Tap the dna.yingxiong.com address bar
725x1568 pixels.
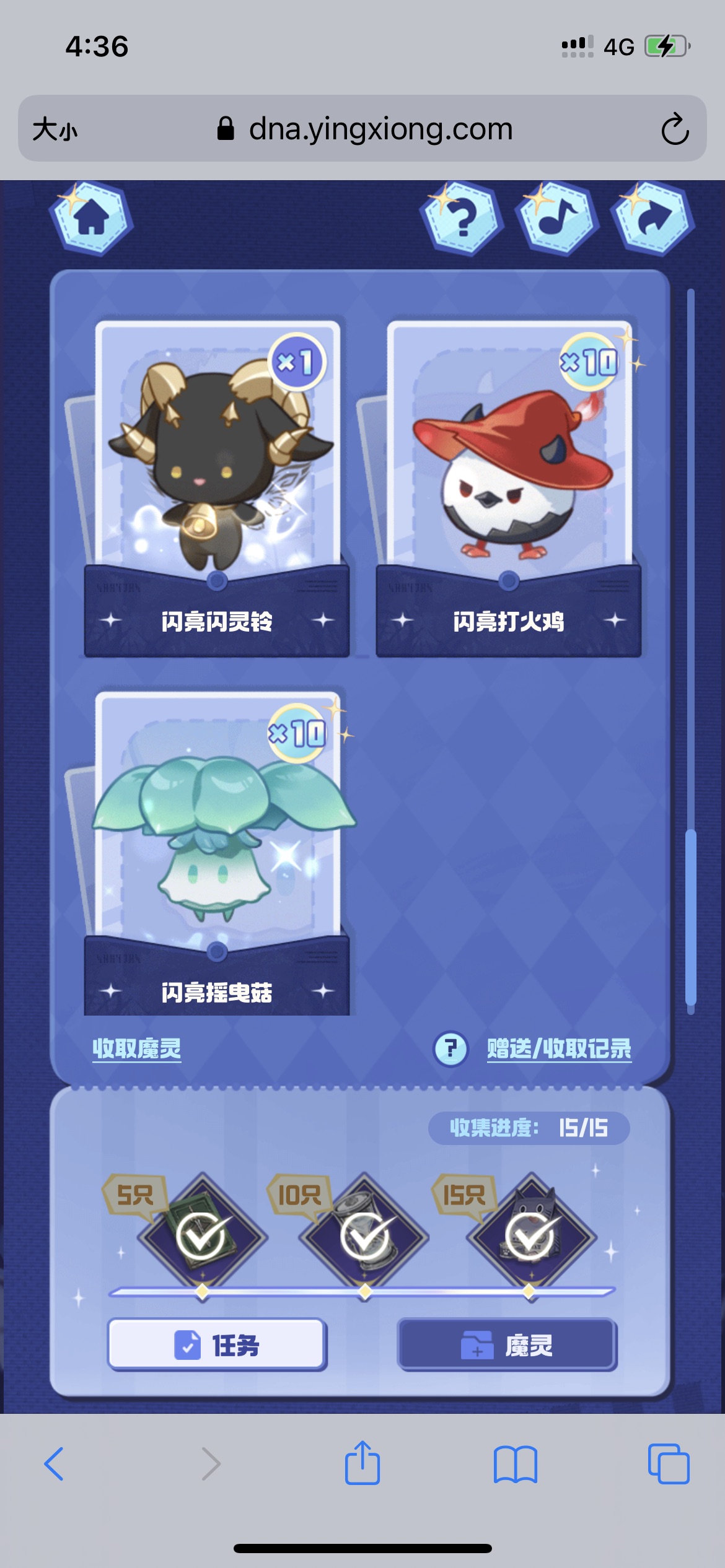coord(380,129)
